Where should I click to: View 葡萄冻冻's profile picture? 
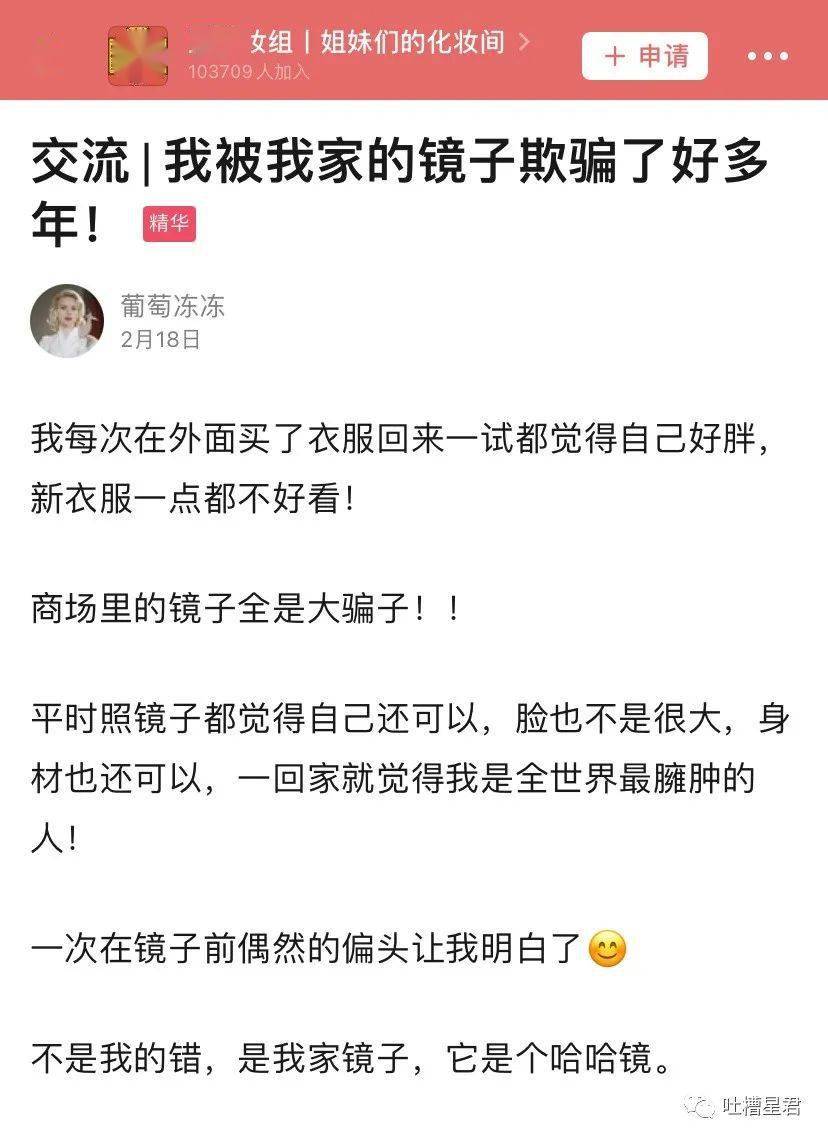pos(67,320)
